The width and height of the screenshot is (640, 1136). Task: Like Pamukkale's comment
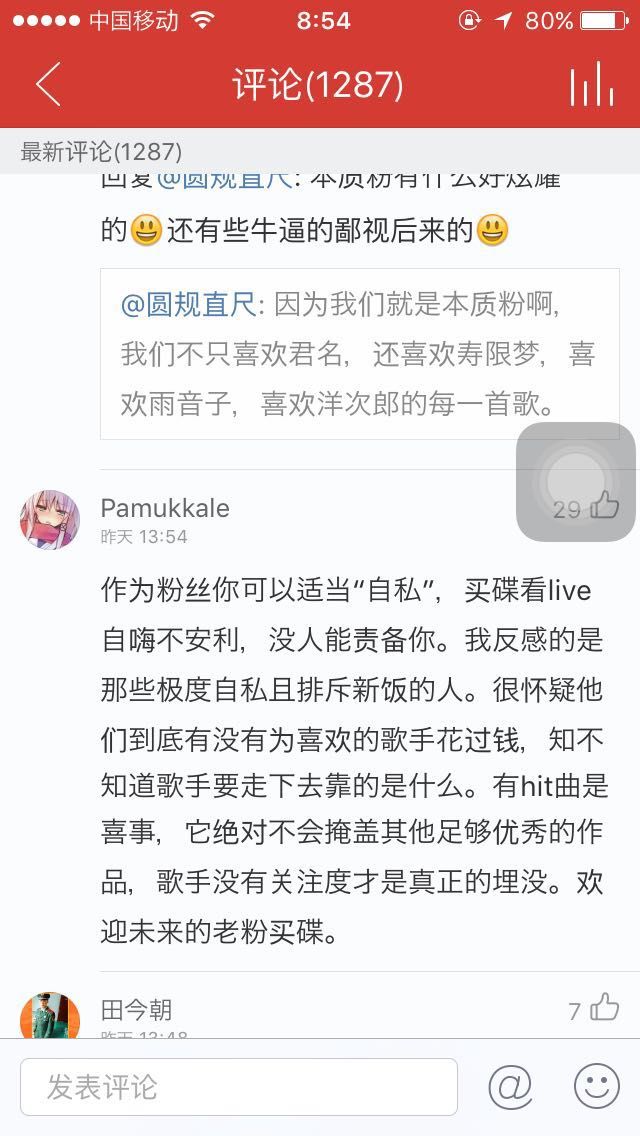click(x=603, y=506)
